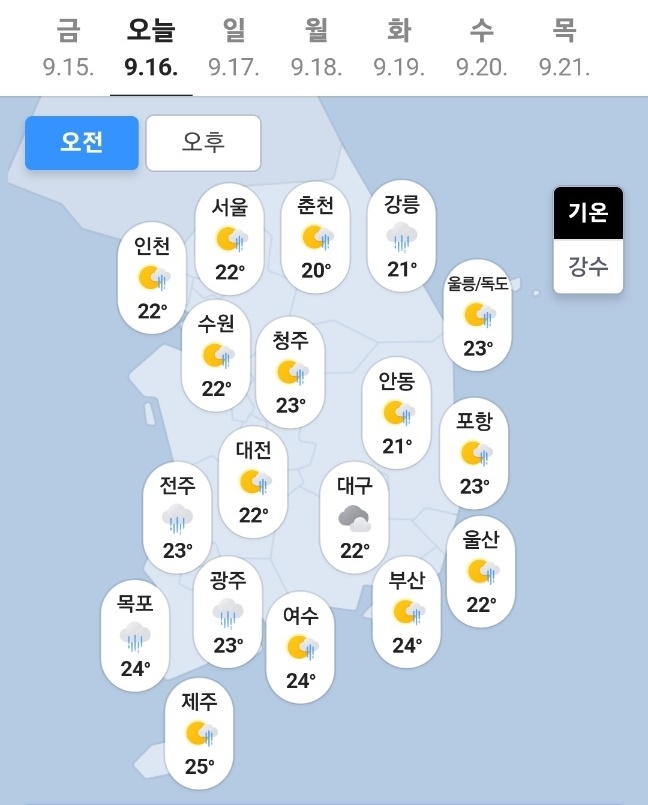Open 부산 weather card
Viewport: 648px width, 805px height.
click(x=406, y=613)
